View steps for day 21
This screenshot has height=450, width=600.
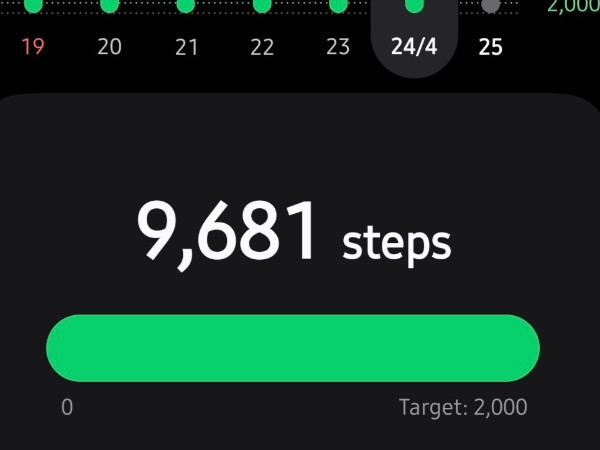[x=186, y=47]
